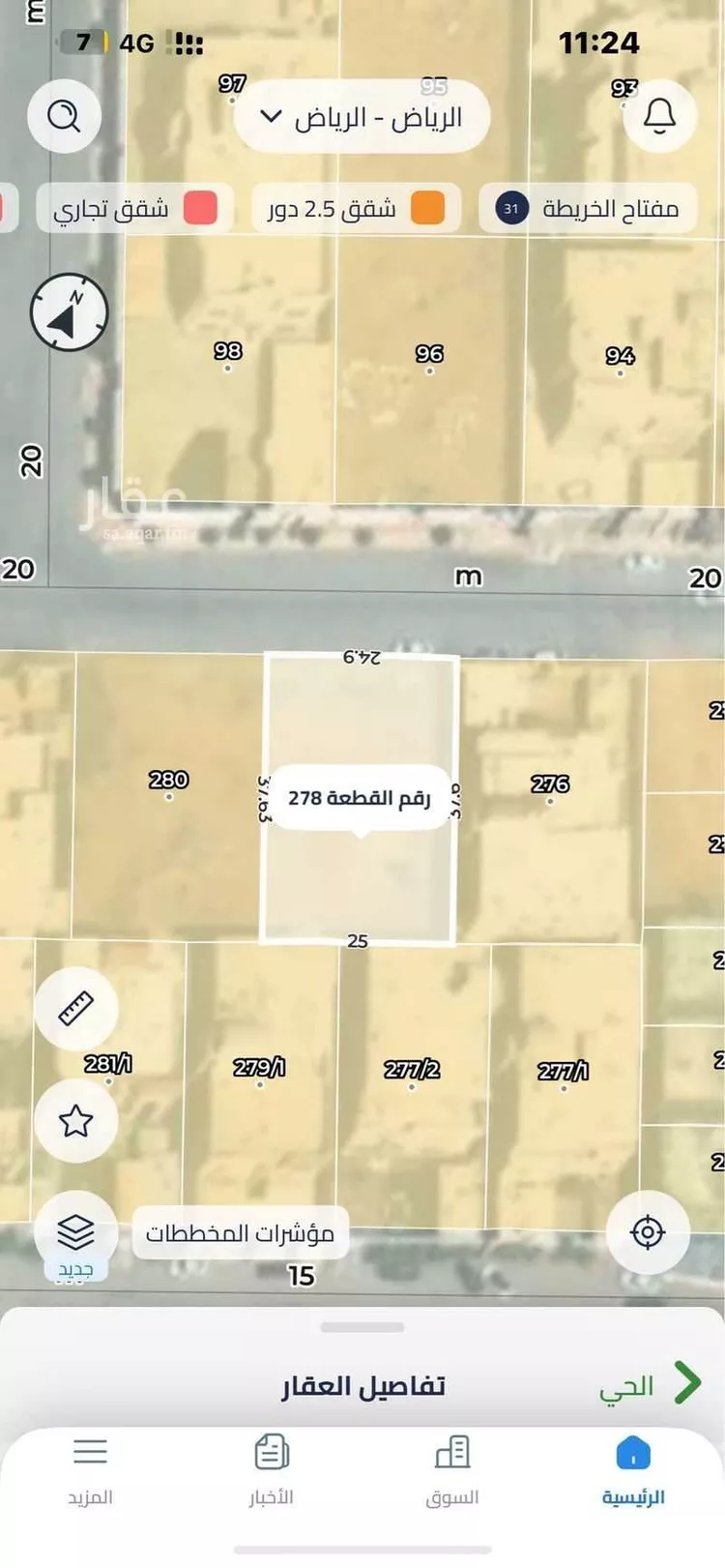725x1568 pixels.
Task: Open the notifications bell
Action: pyautogui.click(x=659, y=116)
